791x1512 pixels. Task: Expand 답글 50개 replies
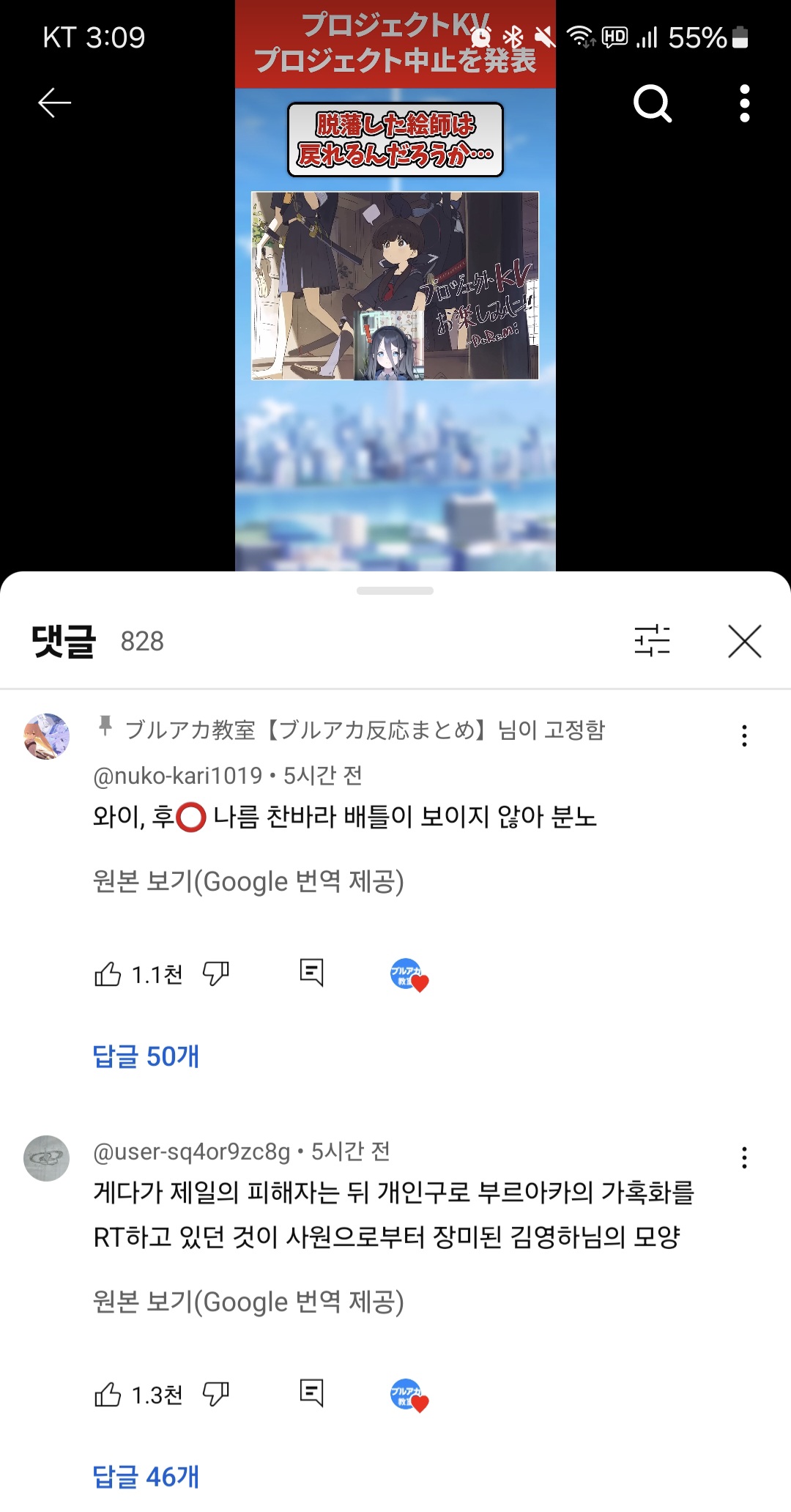[x=146, y=1056]
